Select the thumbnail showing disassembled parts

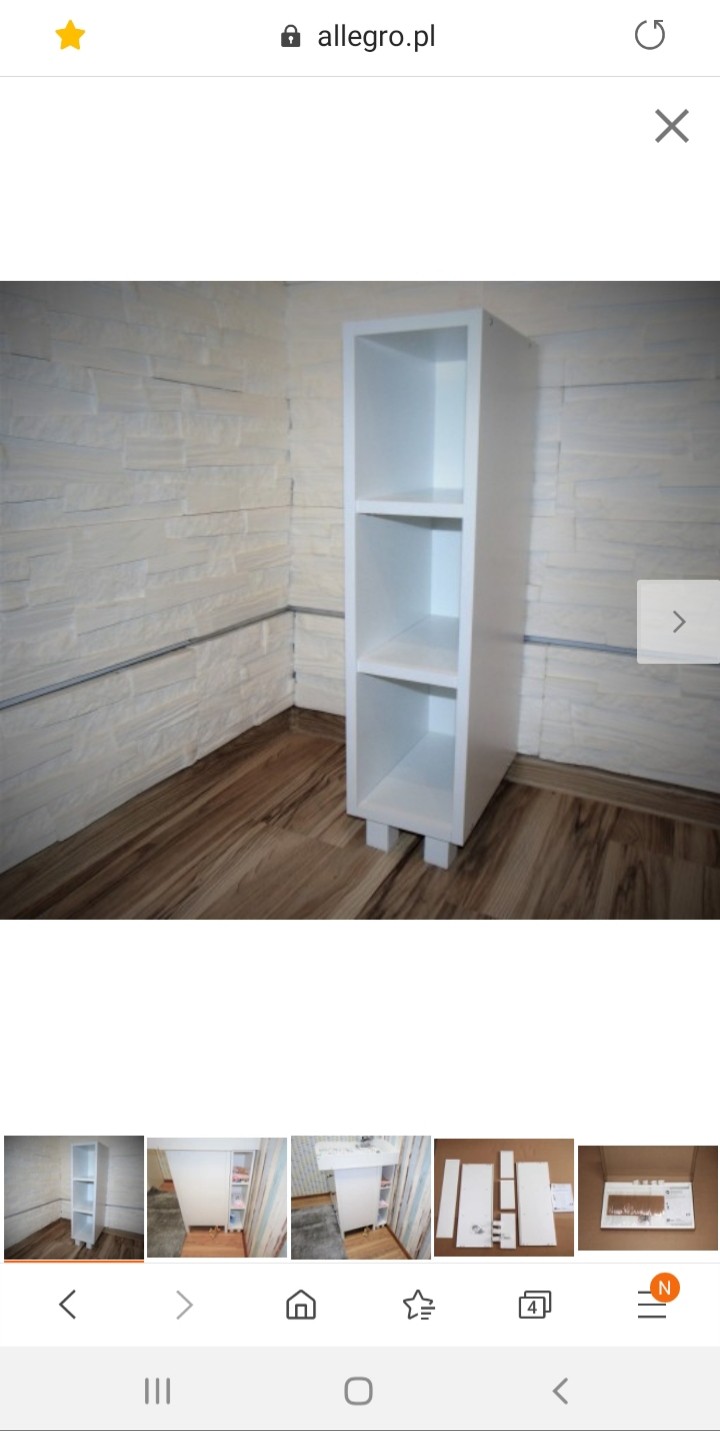(x=503, y=1197)
